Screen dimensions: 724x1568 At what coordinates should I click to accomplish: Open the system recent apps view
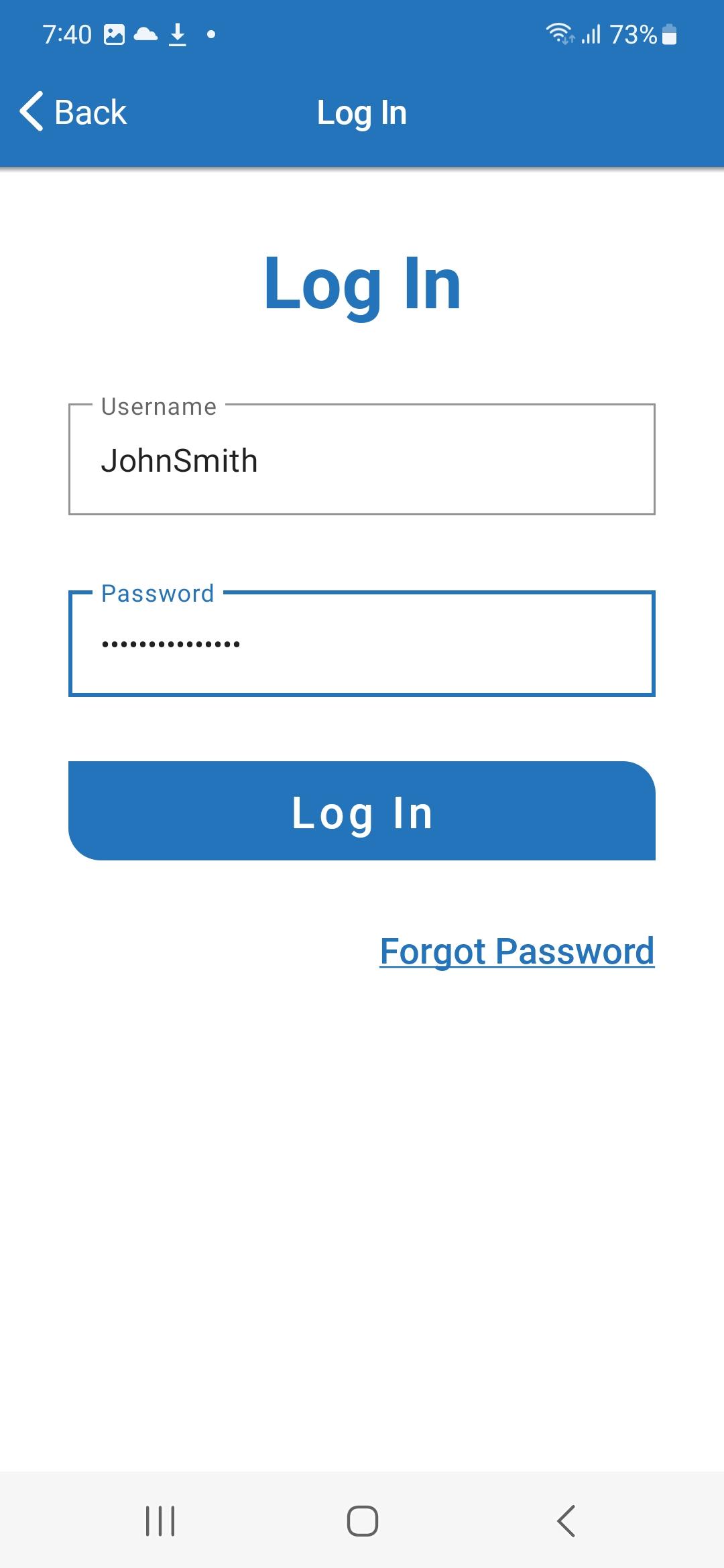pos(160,1521)
